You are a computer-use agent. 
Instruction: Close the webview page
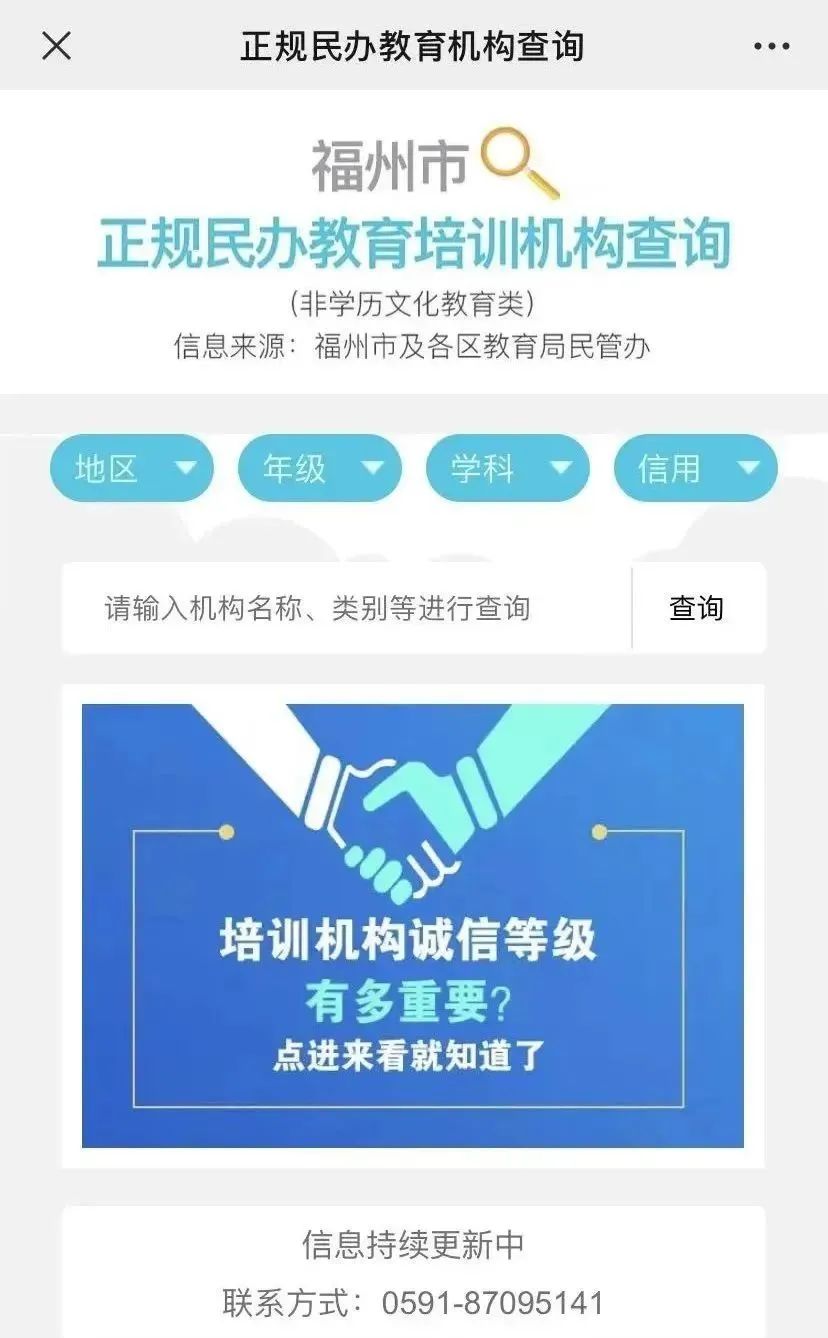(56, 46)
